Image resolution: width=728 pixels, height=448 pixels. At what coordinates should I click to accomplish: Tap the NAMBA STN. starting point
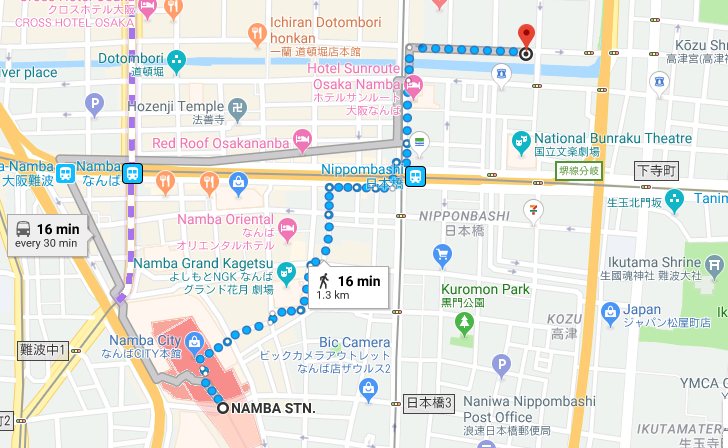[223, 406]
